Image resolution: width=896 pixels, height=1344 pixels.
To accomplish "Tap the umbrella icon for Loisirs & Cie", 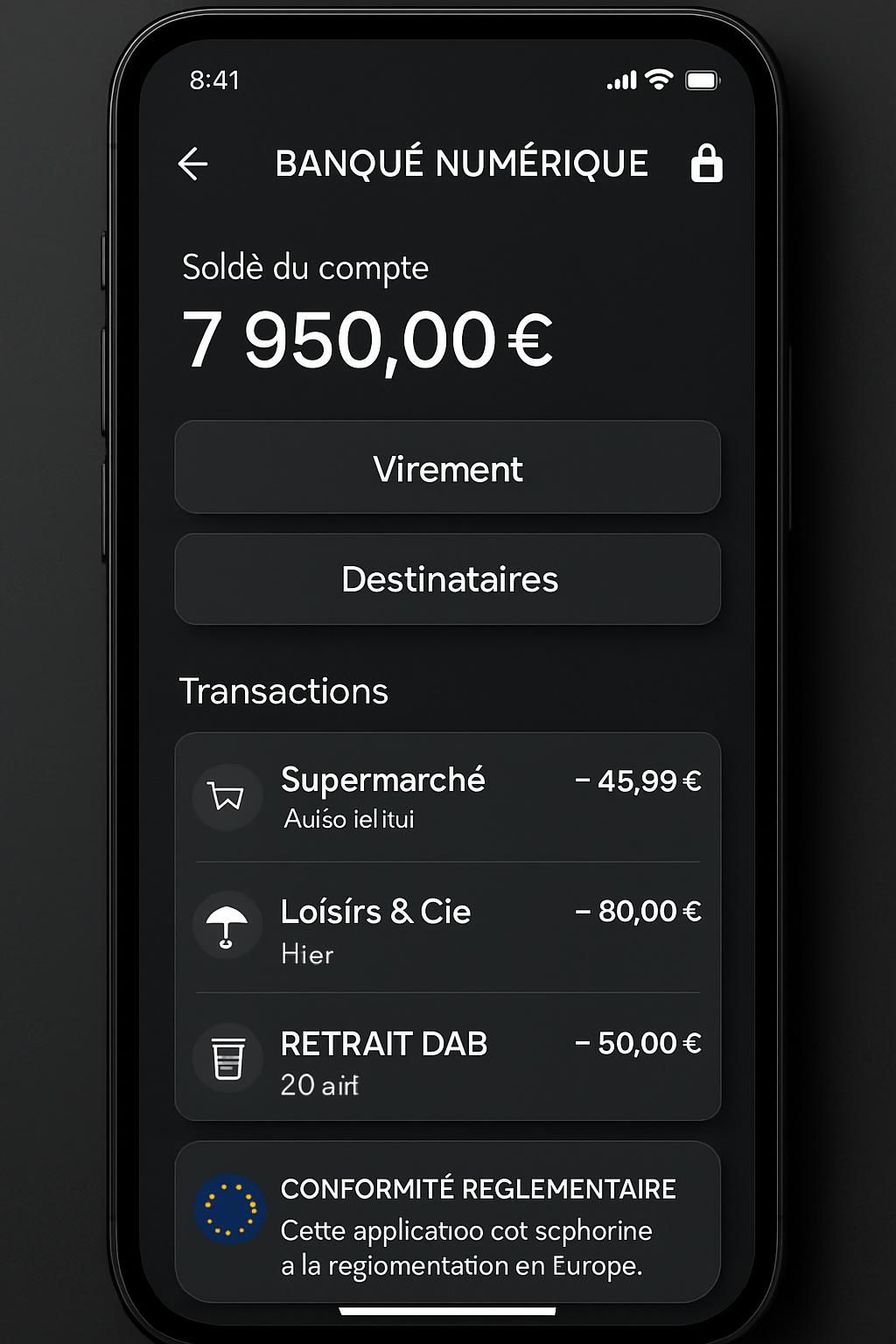I will click(227, 925).
